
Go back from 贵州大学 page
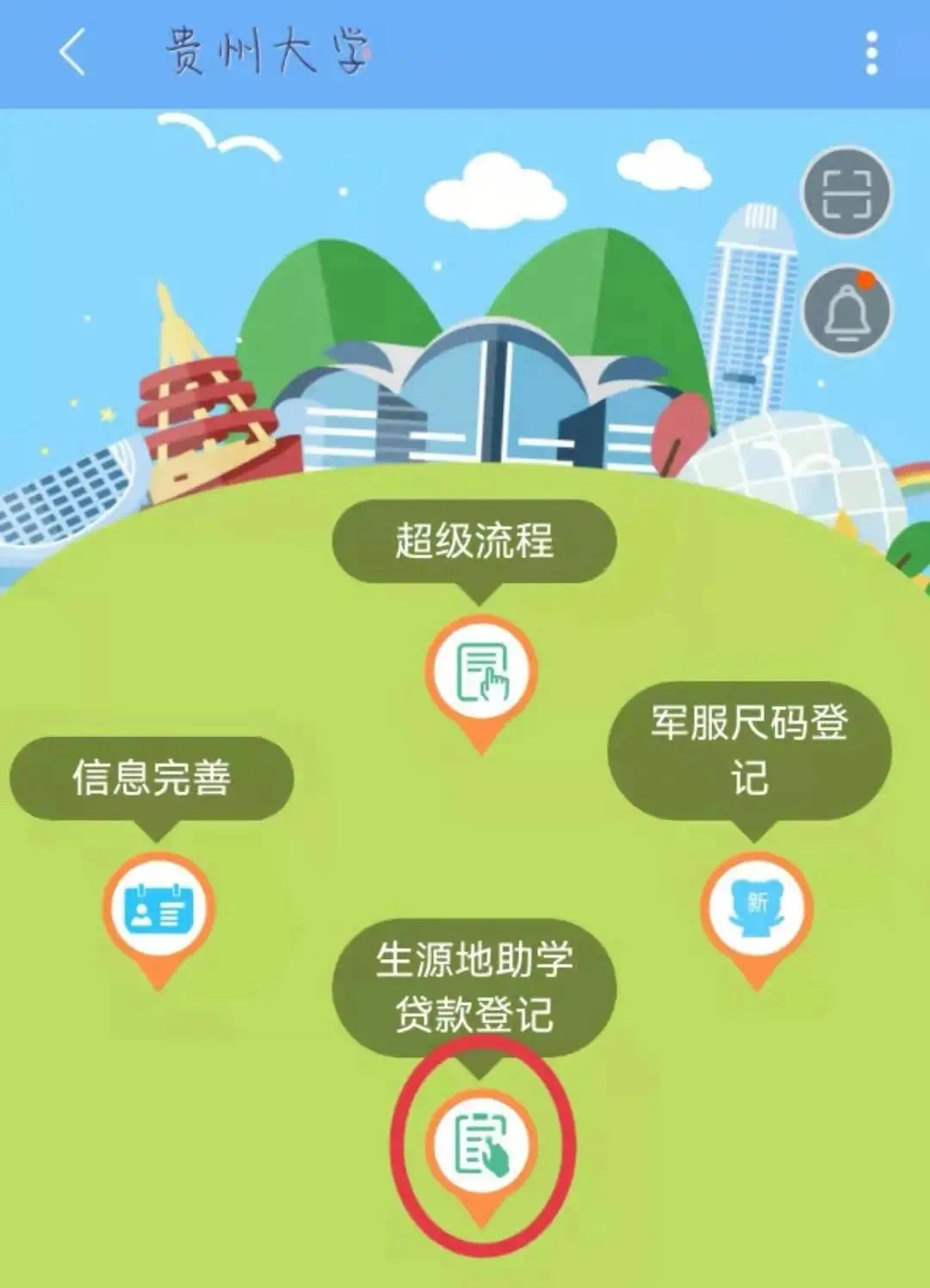72,53
